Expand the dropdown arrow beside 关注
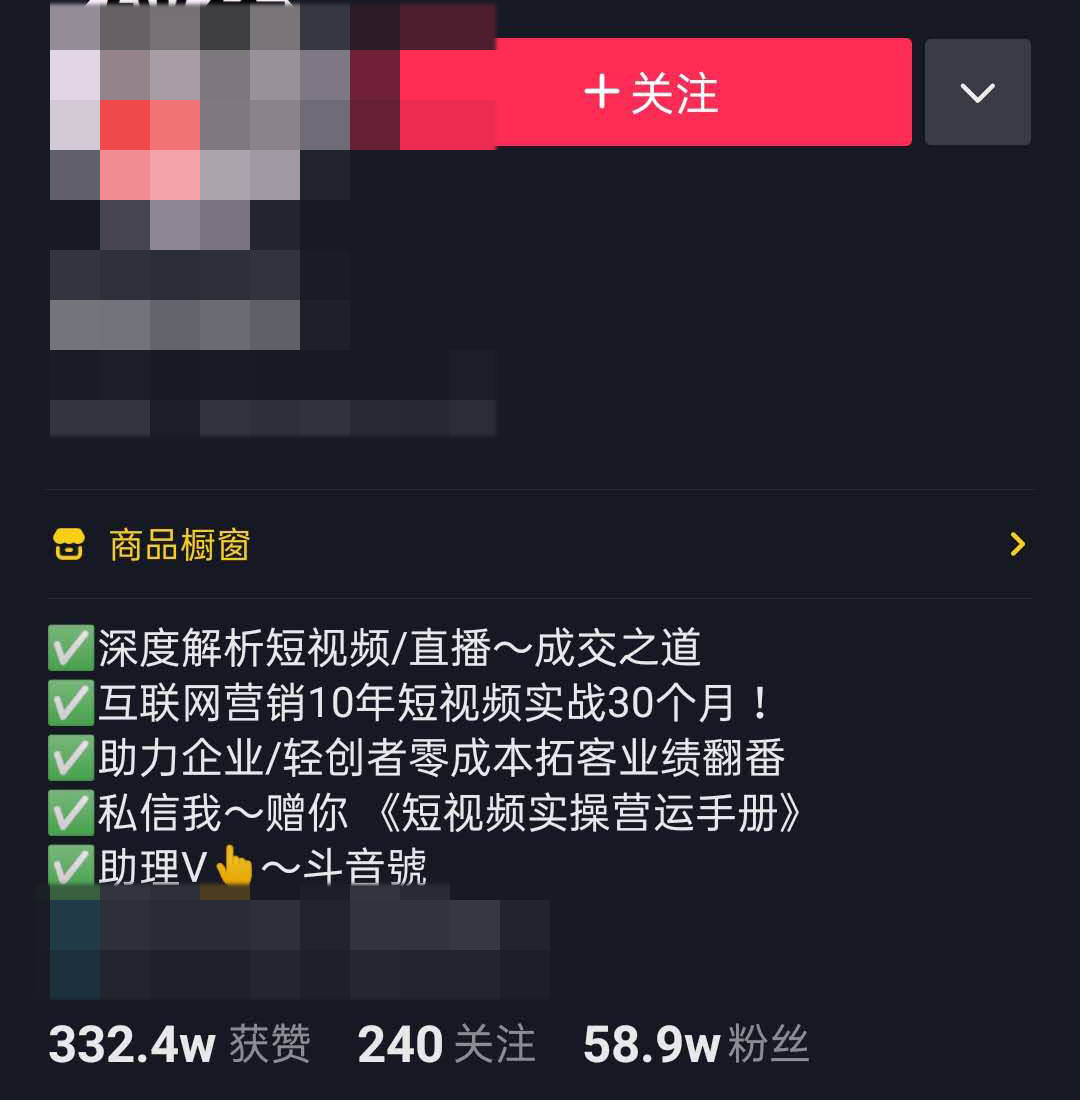This screenshot has width=1080, height=1100. coord(977,93)
